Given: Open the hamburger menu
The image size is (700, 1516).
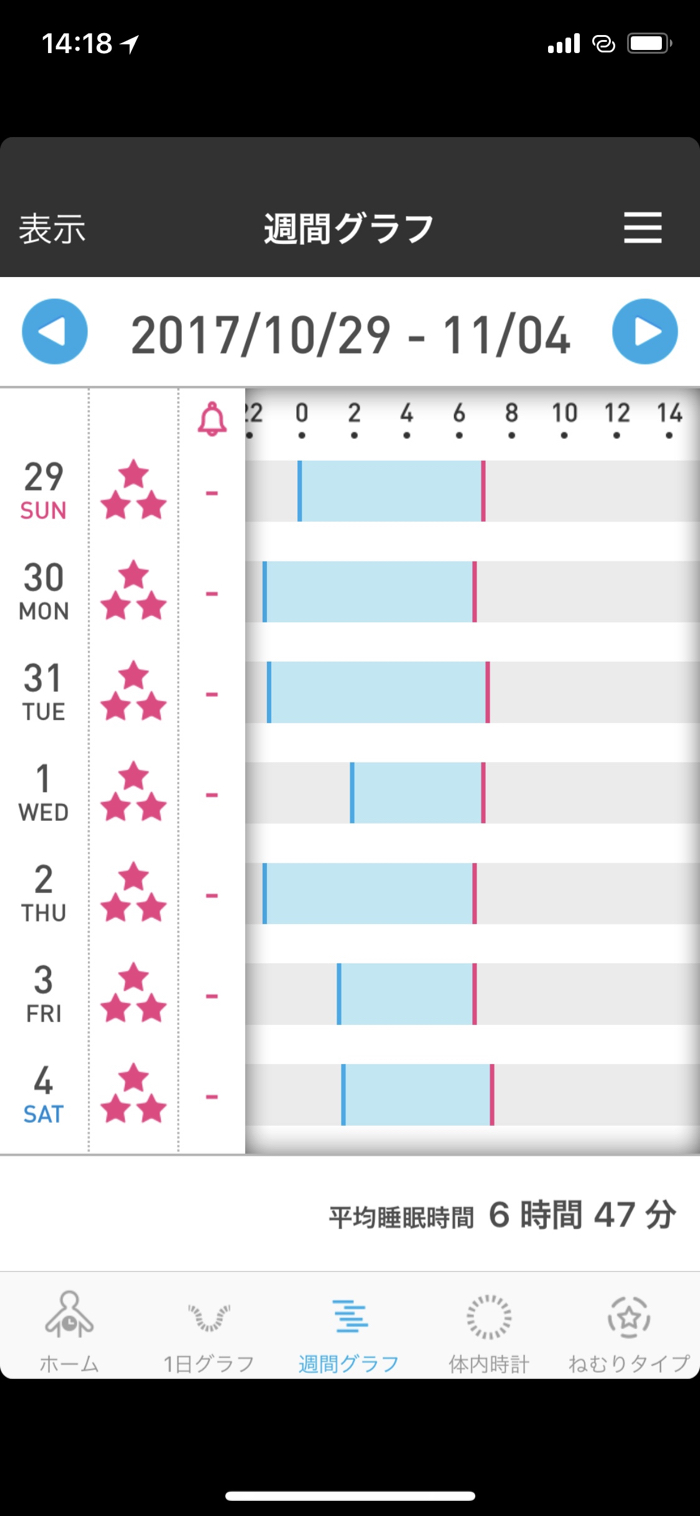Looking at the screenshot, I should (x=643, y=228).
